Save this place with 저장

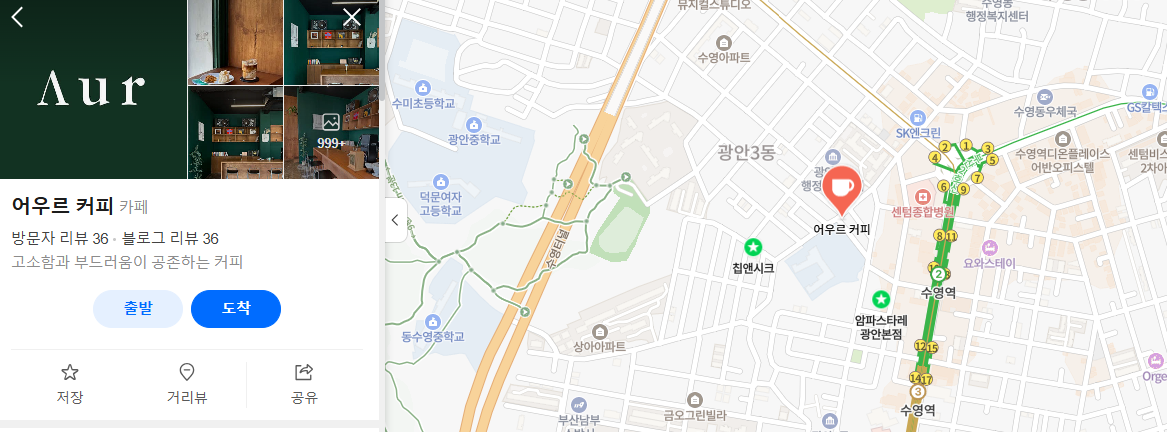[70, 384]
